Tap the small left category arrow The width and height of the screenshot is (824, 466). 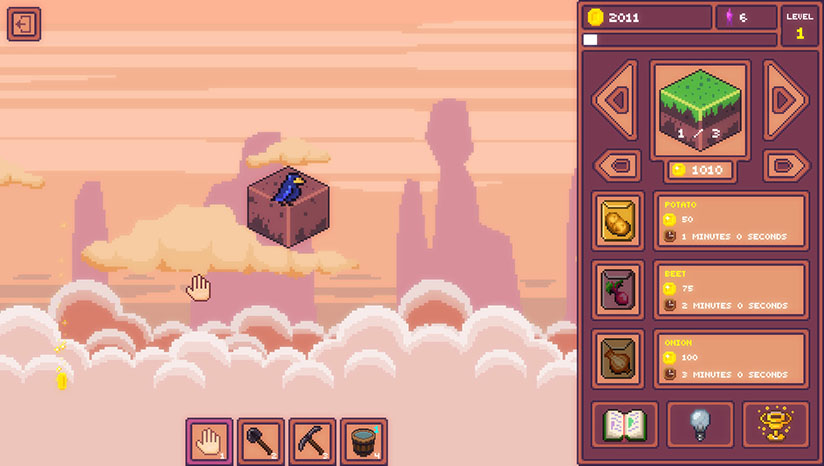pyautogui.click(x=617, y=165)
